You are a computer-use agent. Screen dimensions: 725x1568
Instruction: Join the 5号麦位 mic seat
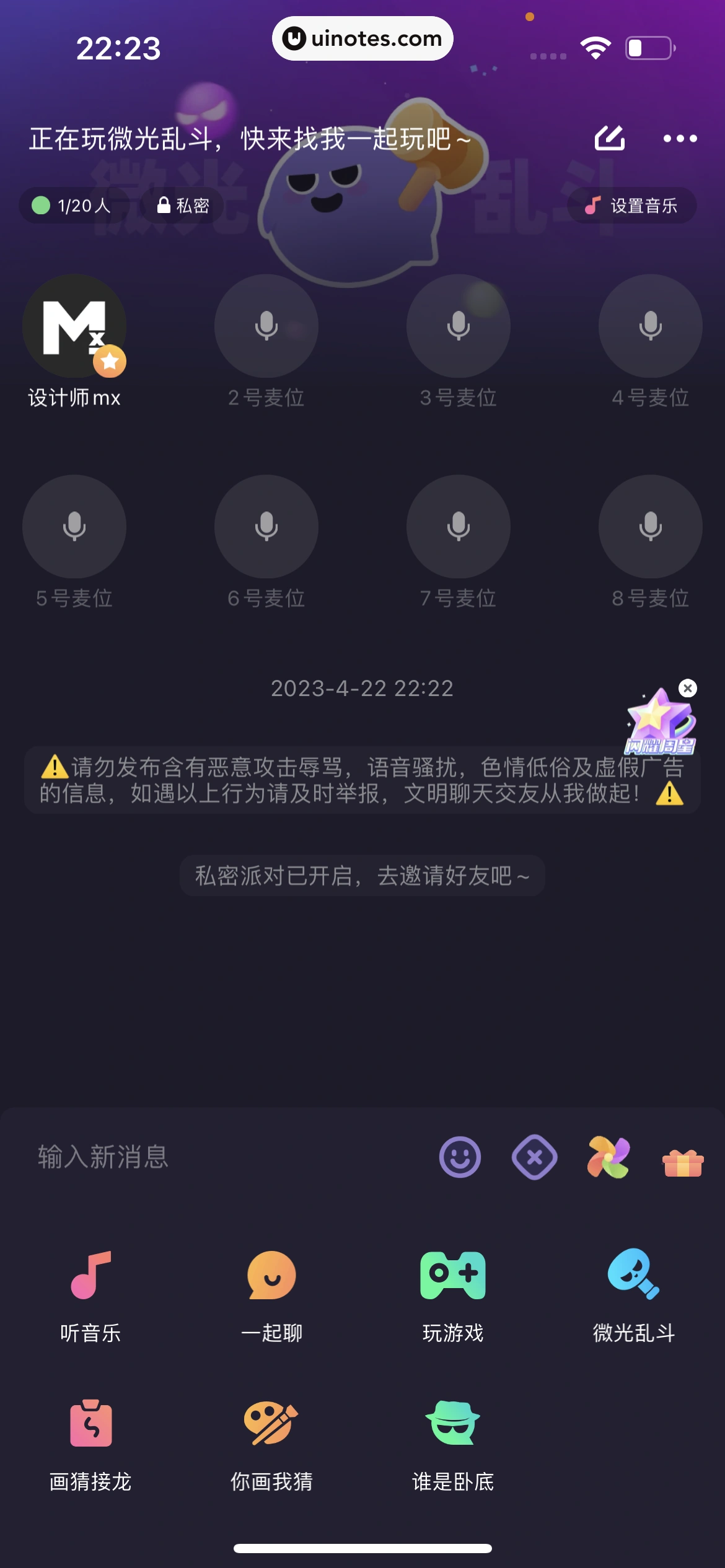coord(74,527)
